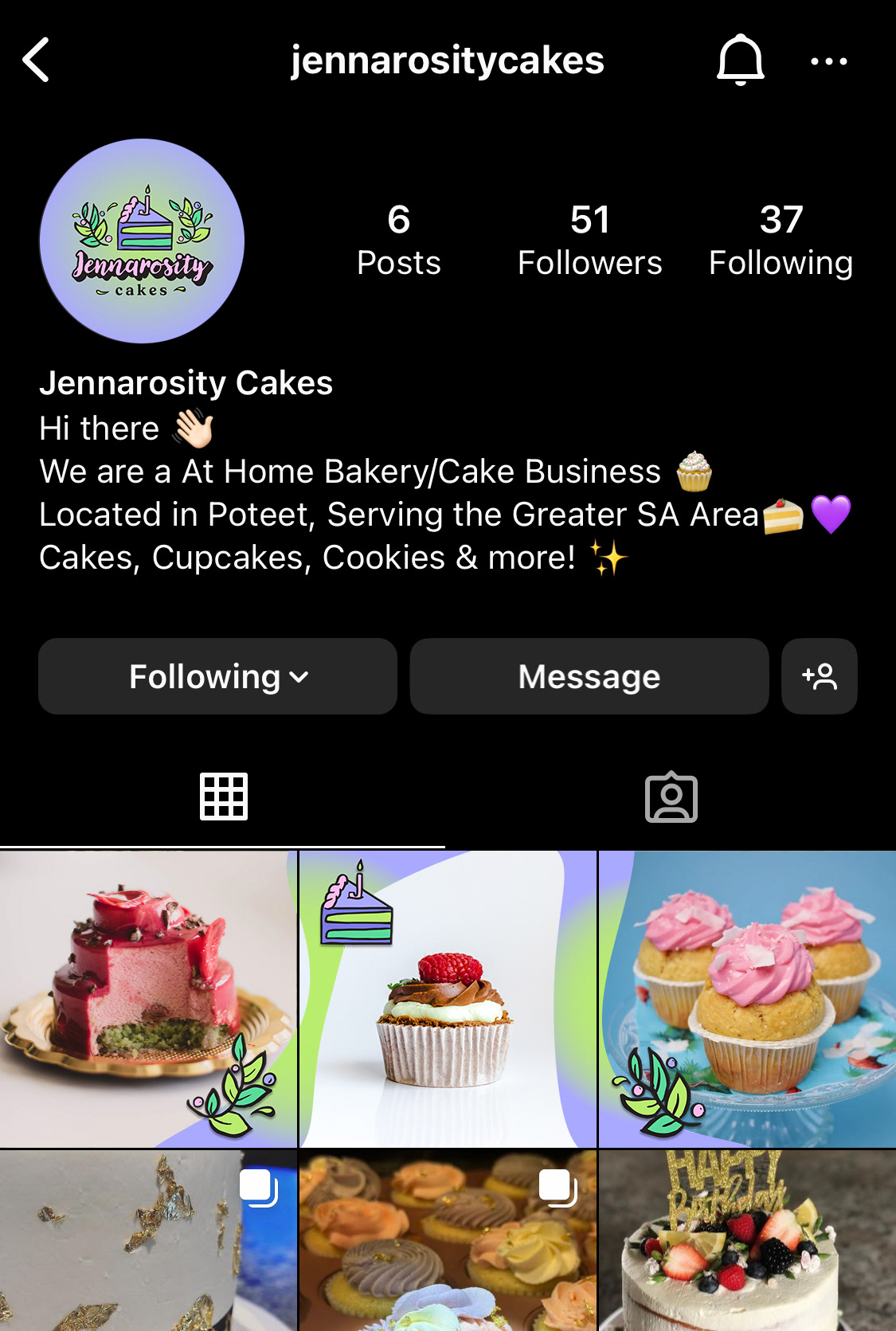The width and height of the screenshot is (896, 1331).
Task: View Jennarosity Cakes profile picture
Action: [142, 241]
